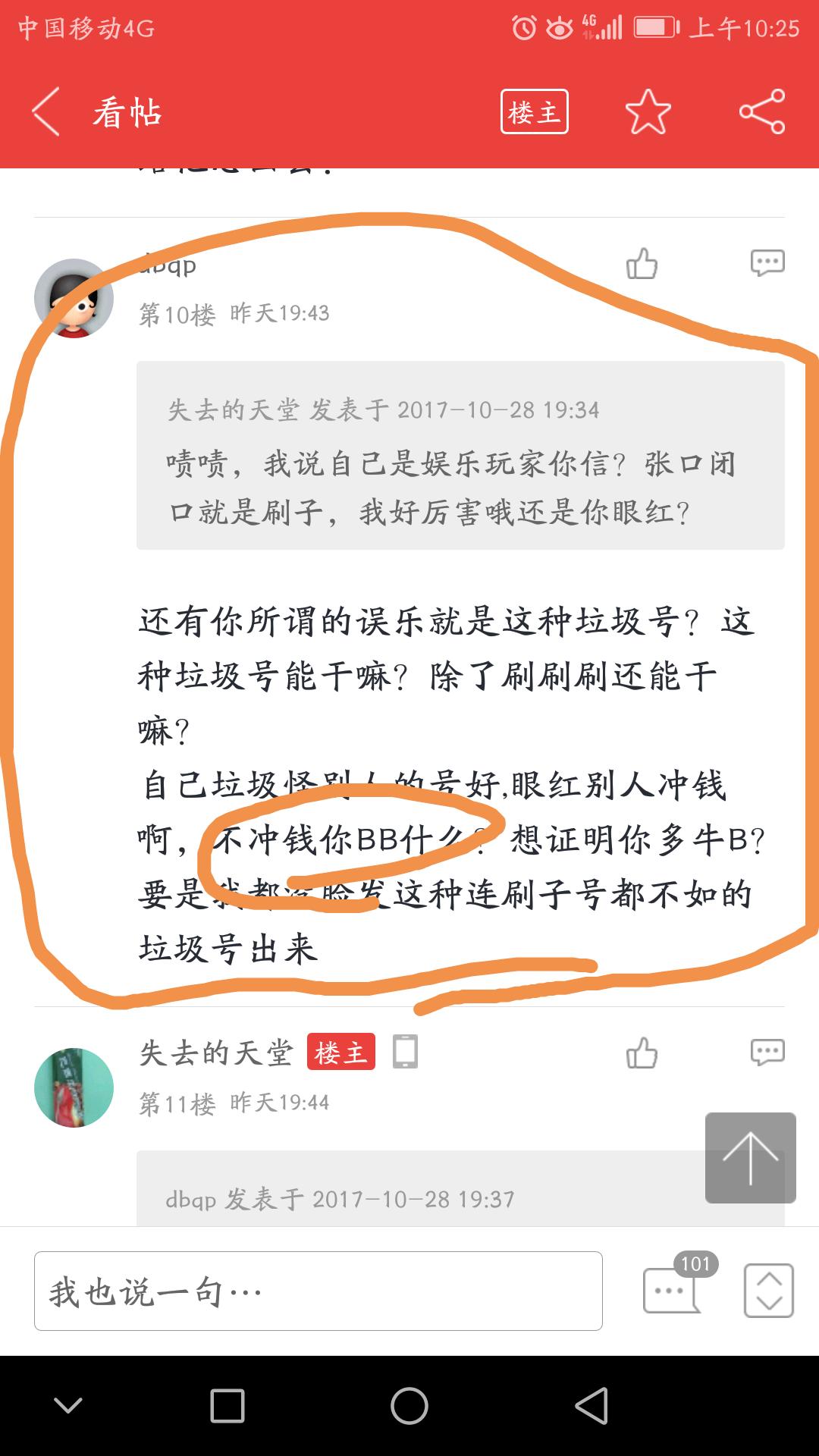Open dbqp's avatar profile
Screen dimensions: 819x1456
coord(74,298)
